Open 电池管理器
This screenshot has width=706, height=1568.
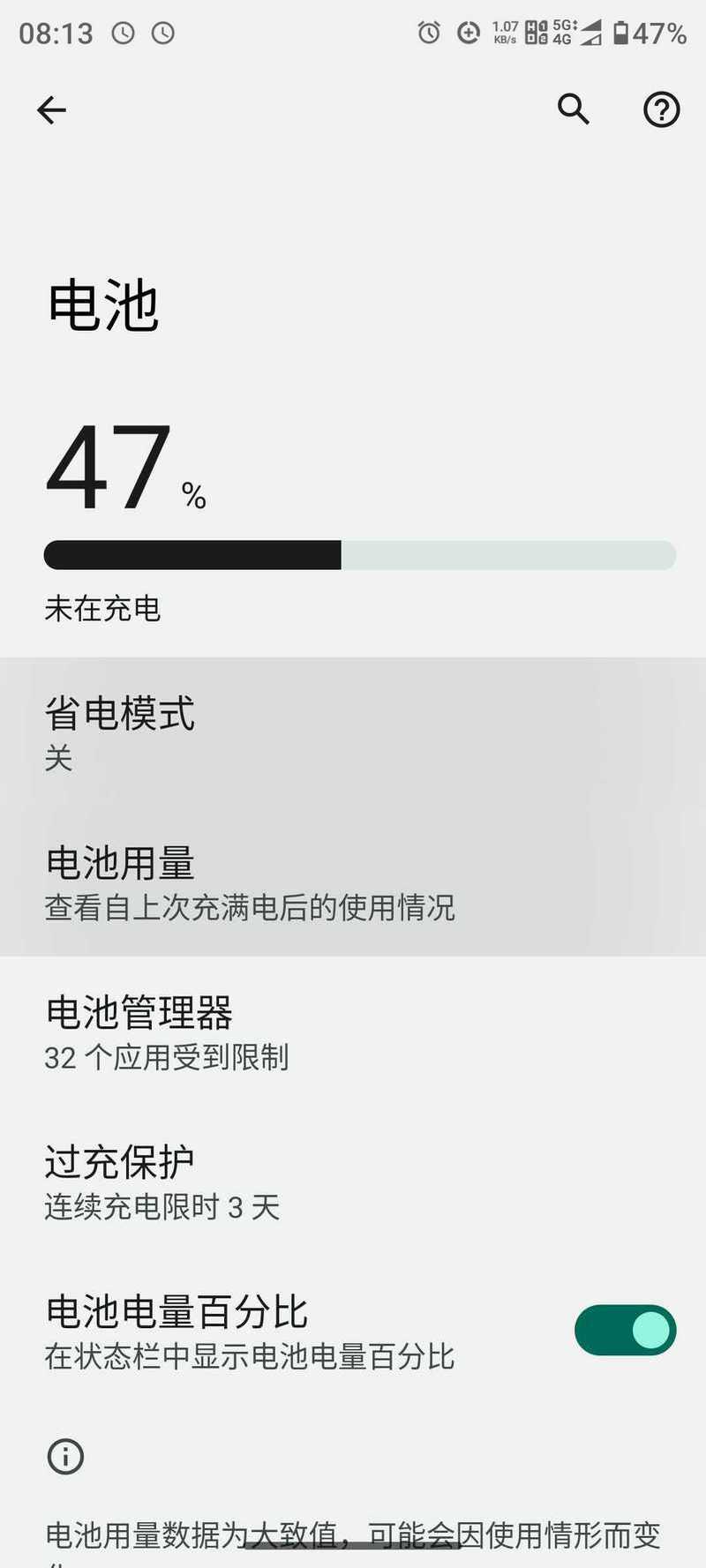(x=353, y=1032)
